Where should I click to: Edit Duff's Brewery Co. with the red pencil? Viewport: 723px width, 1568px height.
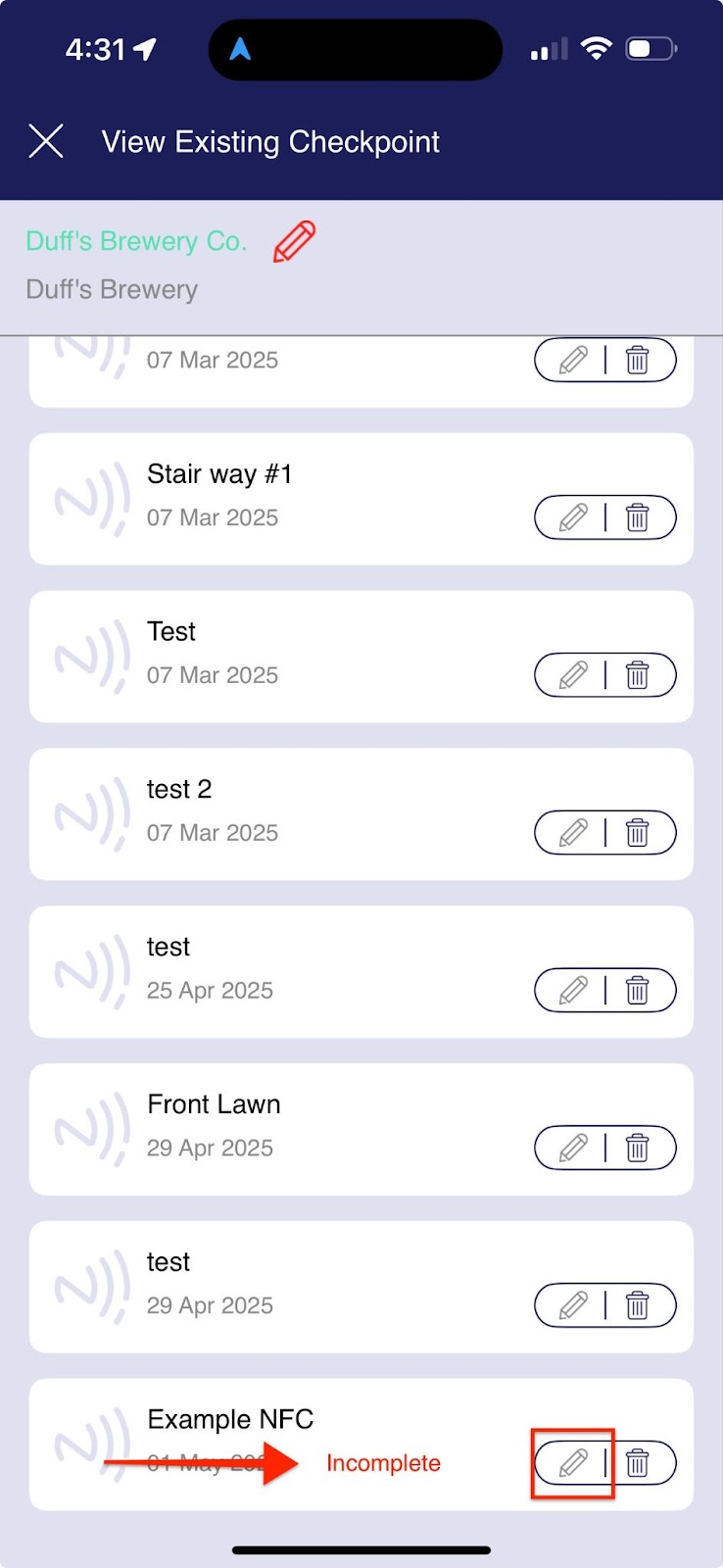294,241
